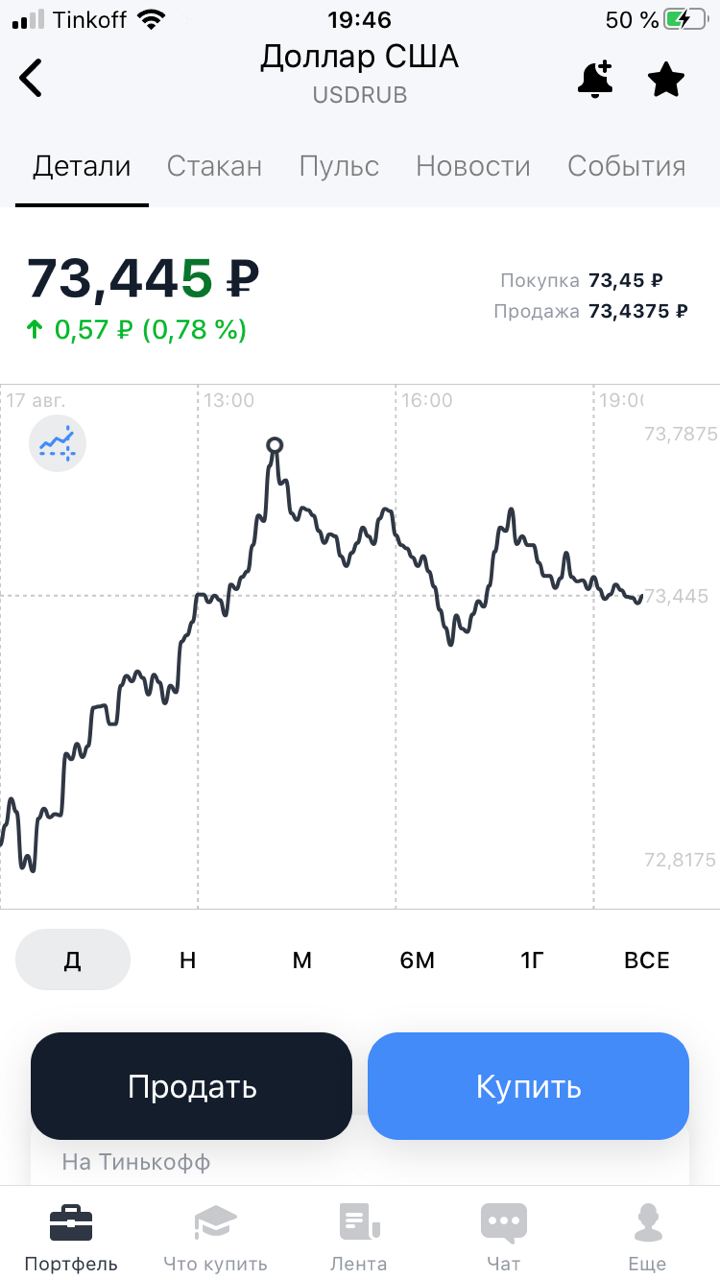Screen dimensions: 720x1280
Task: Tap the Продать button
Action: click(x=192, y=1086)
